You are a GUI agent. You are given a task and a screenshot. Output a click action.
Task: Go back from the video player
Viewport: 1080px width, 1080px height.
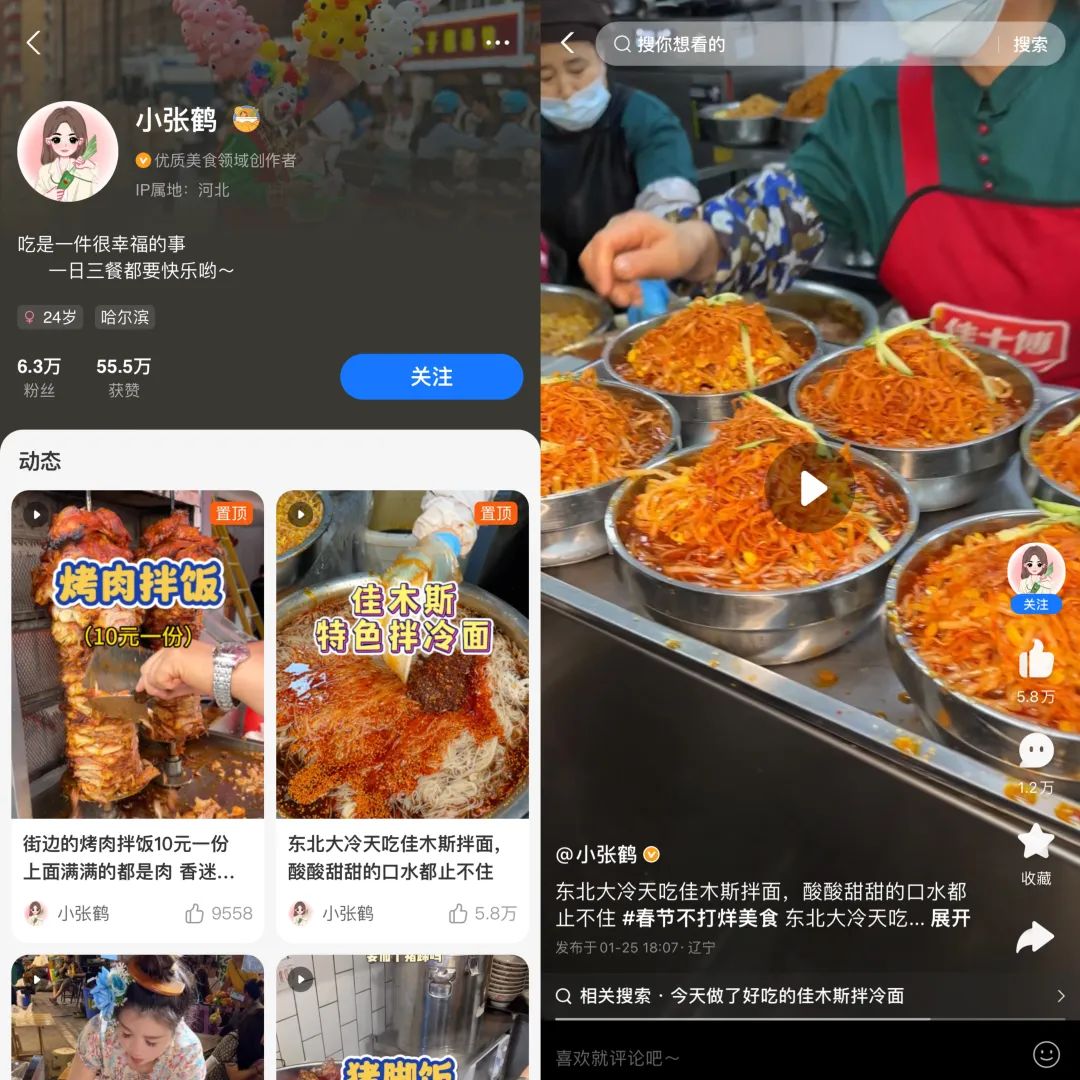click(568, 43)
